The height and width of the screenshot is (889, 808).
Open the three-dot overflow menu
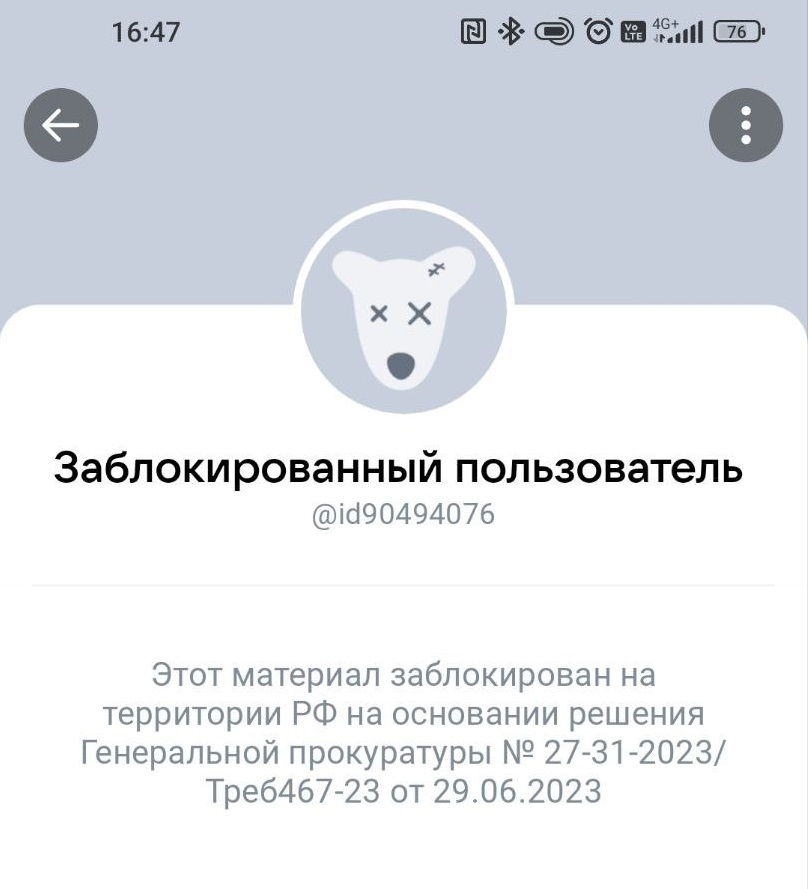click(x=746, y=125)
